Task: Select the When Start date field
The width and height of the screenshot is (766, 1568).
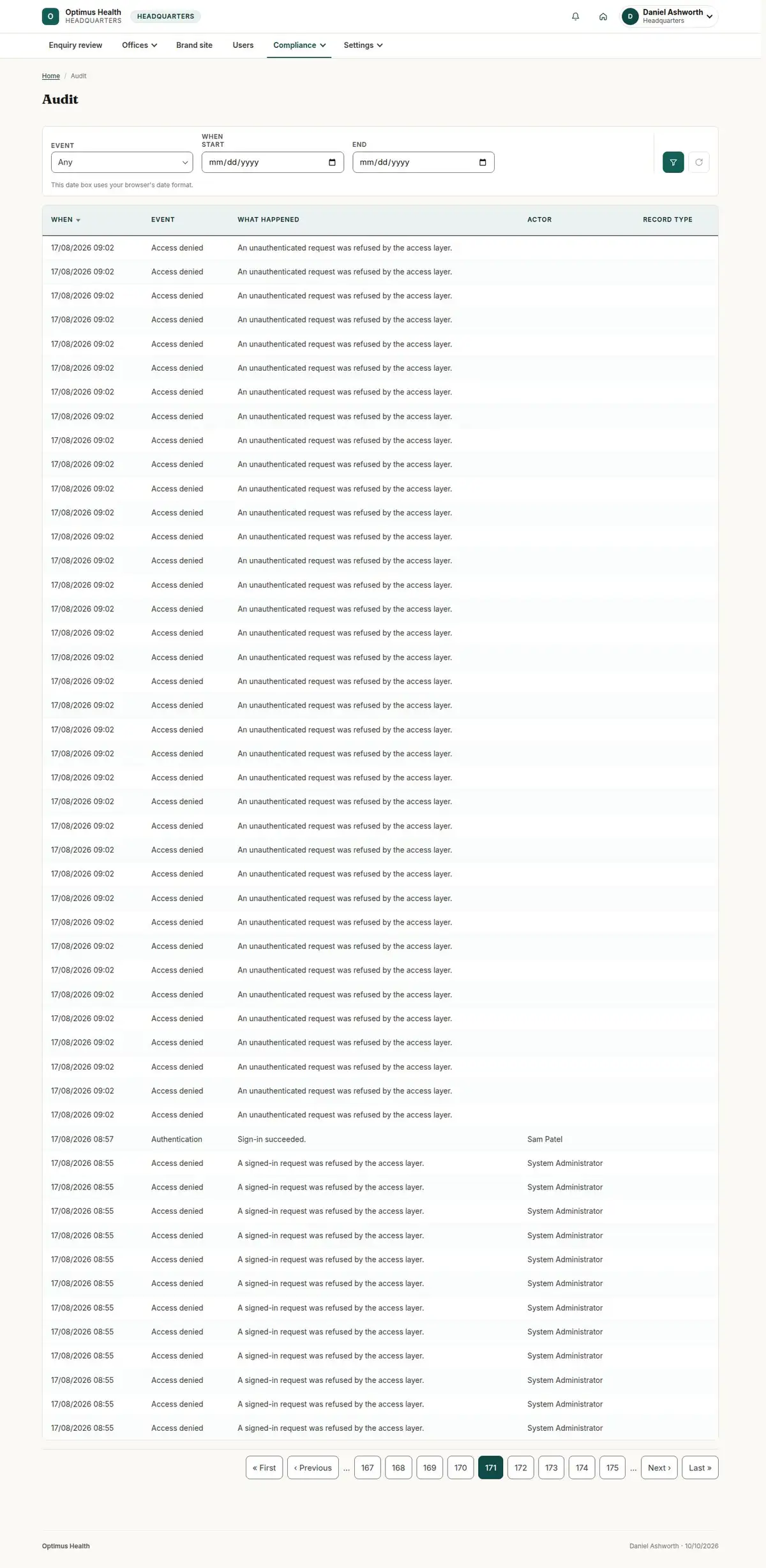Action: tap(273, 162)
